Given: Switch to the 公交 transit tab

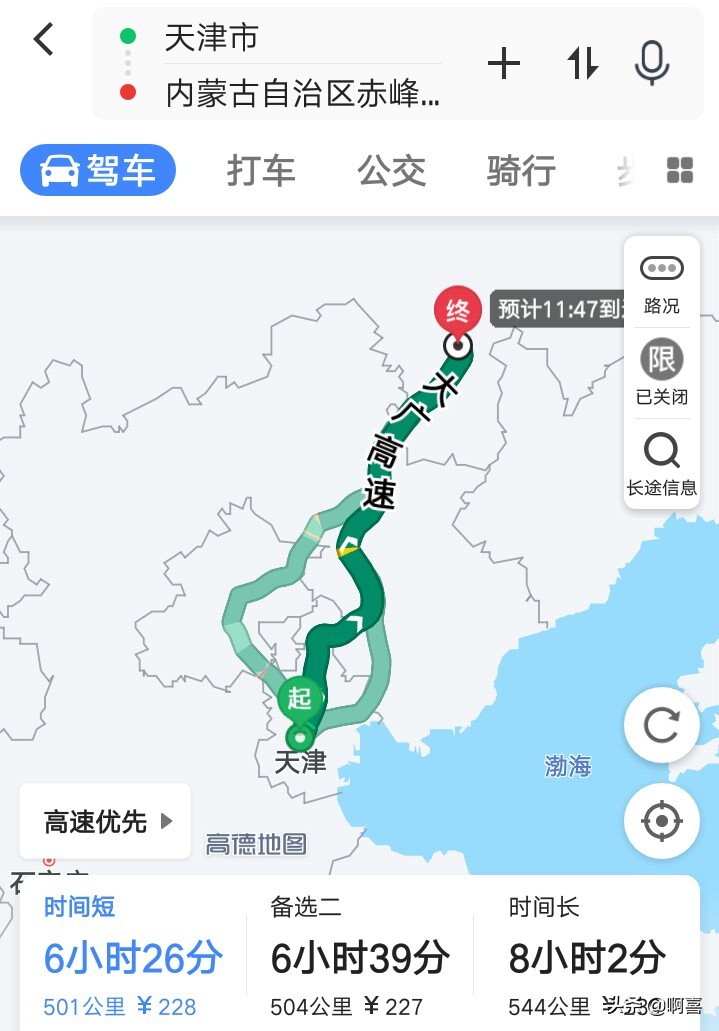Looking at the screenshot, I should [391, 171].
